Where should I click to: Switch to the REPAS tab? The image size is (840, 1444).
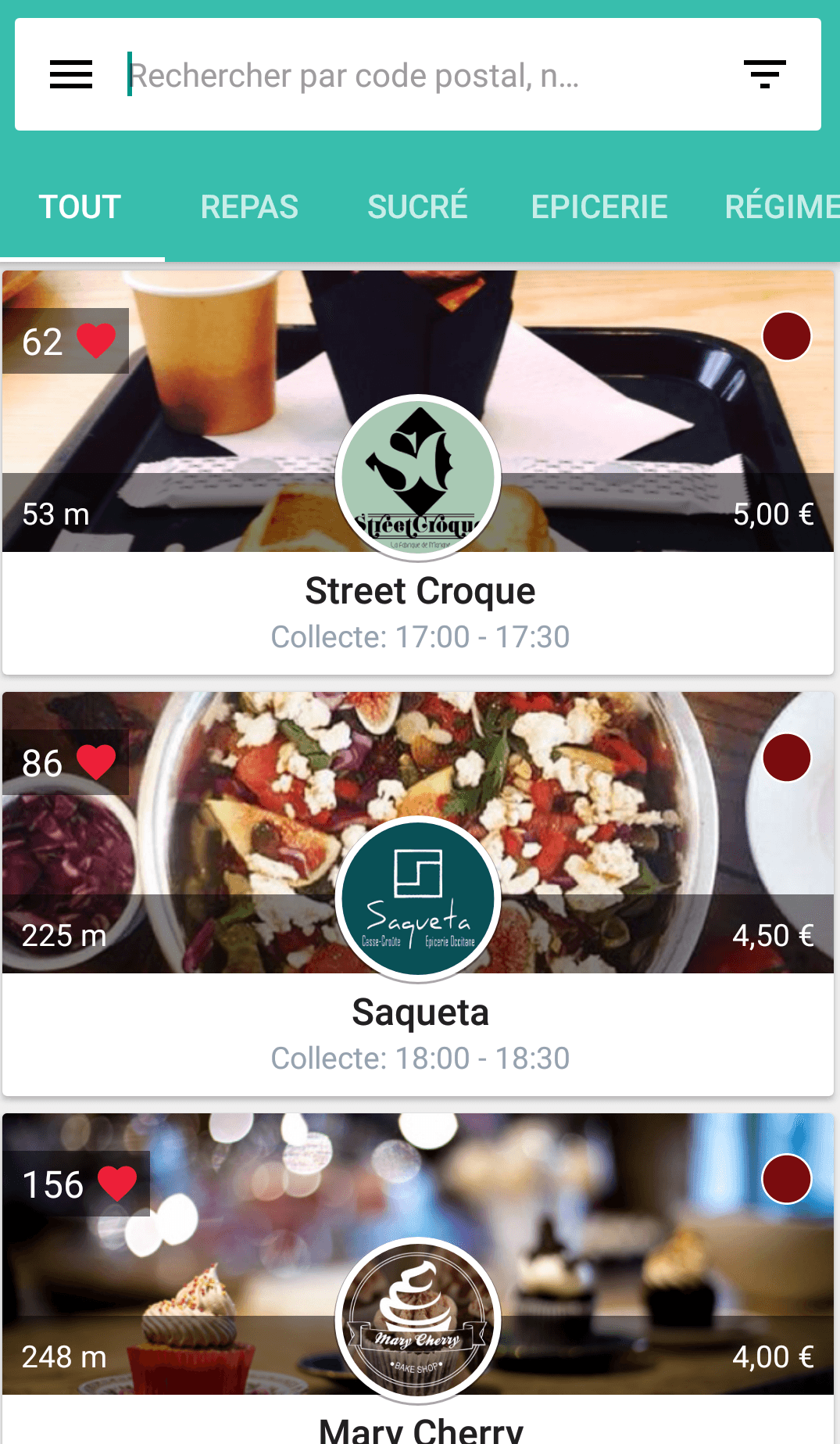249,207
